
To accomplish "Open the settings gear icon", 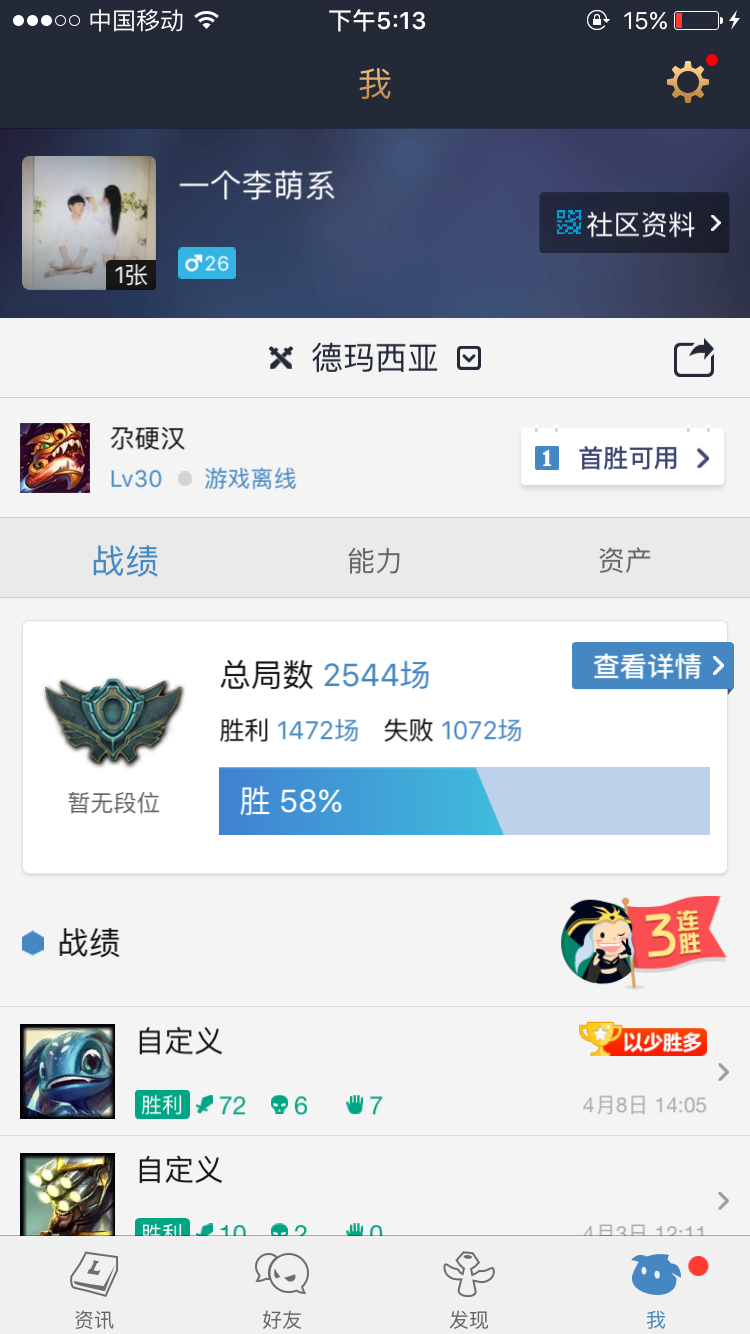I will tap(688, 82).
